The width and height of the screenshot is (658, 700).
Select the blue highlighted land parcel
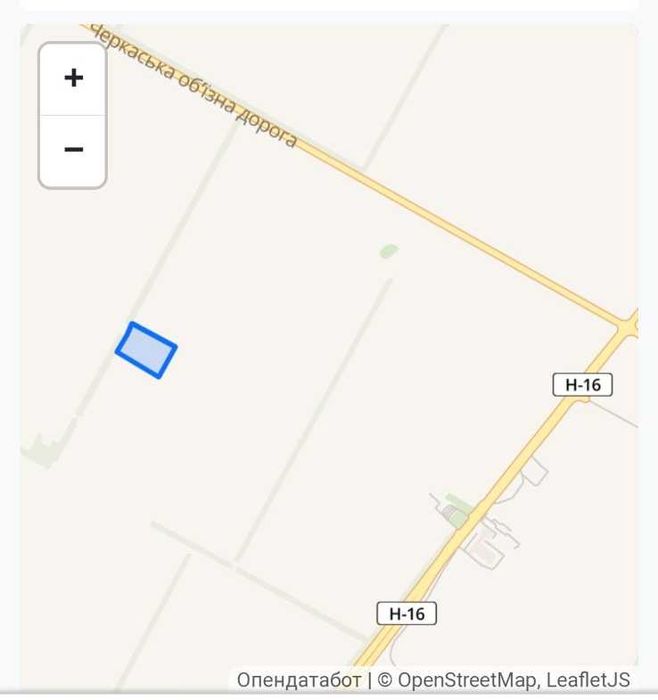coord(146,350)
